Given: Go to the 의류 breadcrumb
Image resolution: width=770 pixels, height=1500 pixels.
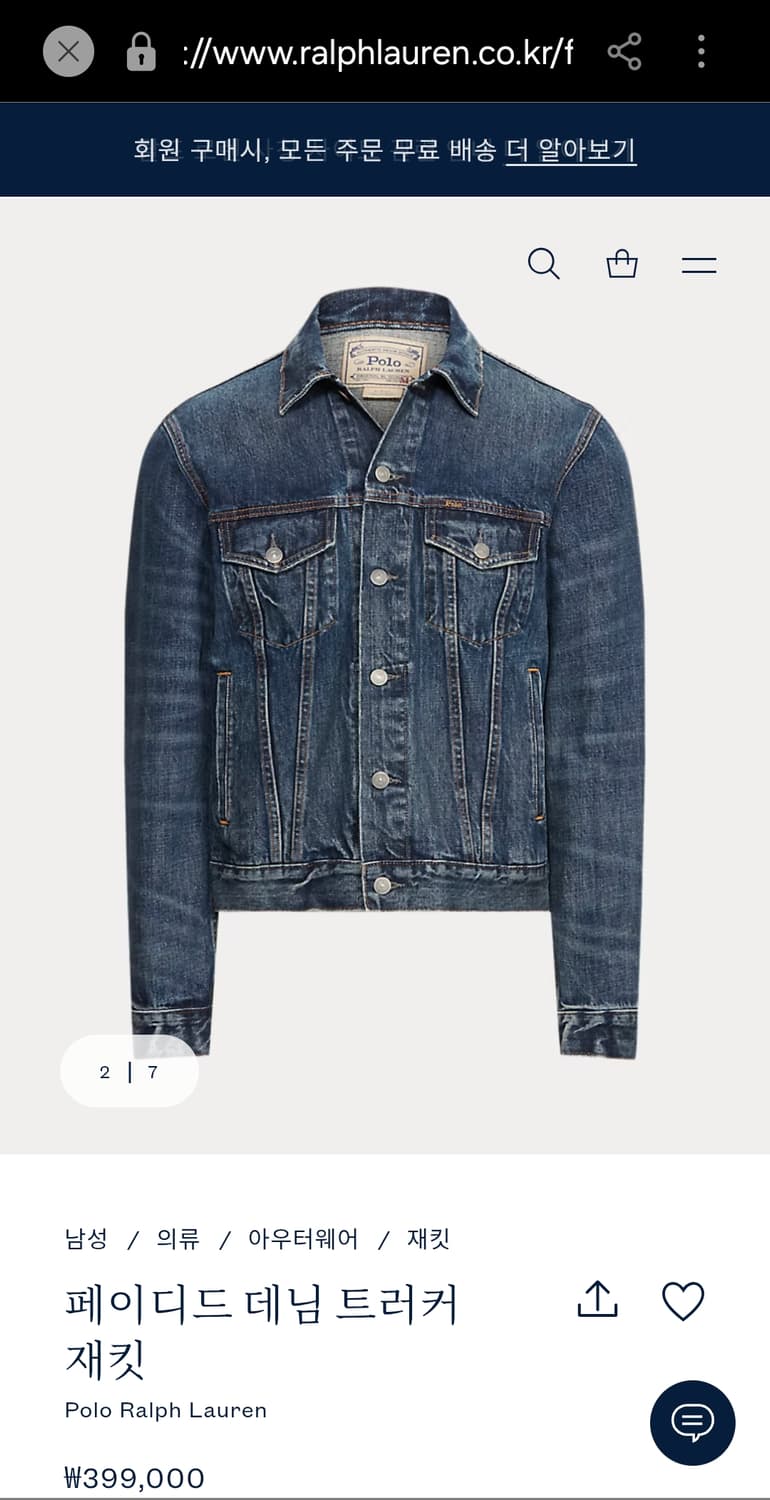Looking at the screenshot, I should coord(178,1239).
